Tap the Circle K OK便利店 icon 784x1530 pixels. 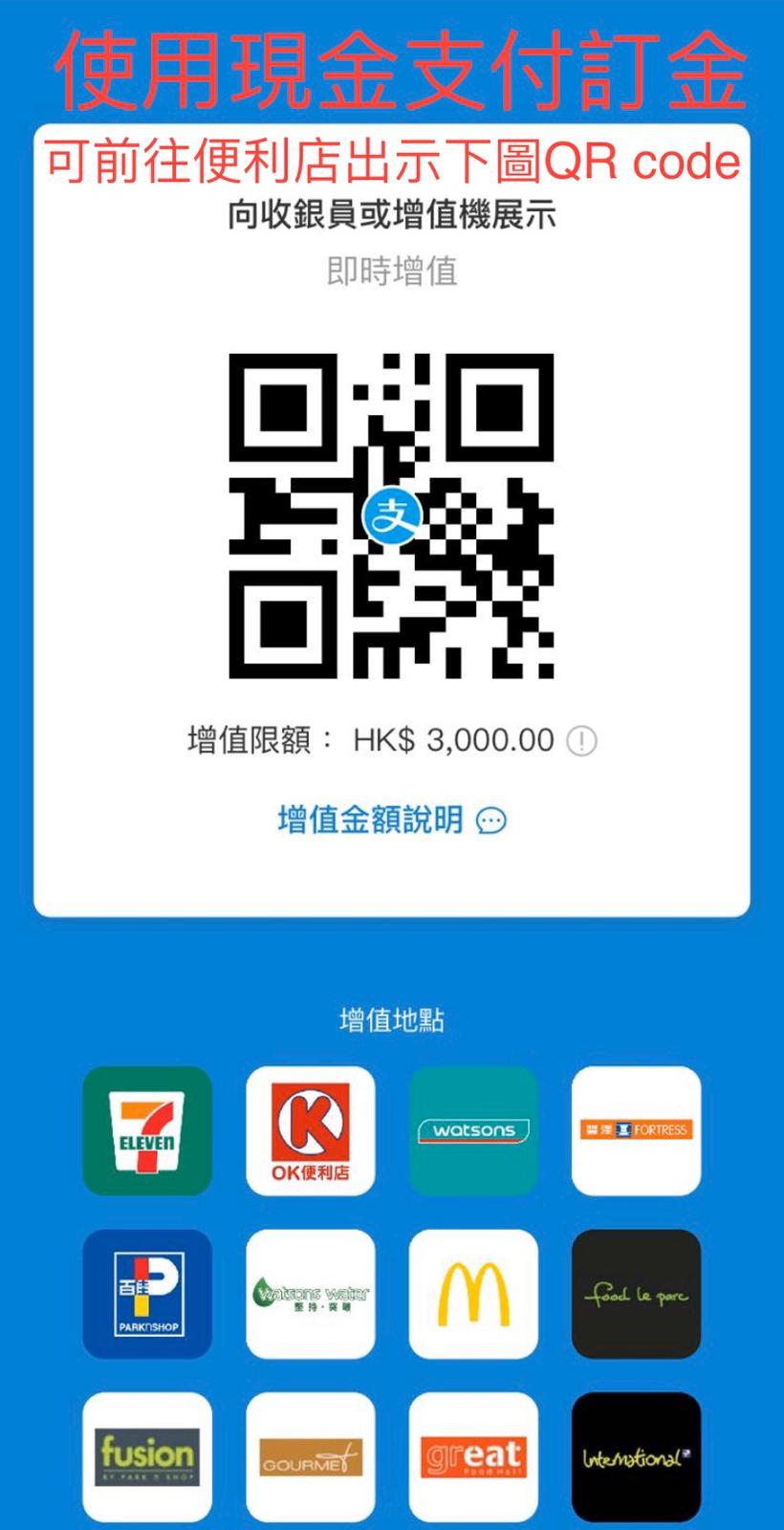pyautogui.click(x=310, y=1131)
